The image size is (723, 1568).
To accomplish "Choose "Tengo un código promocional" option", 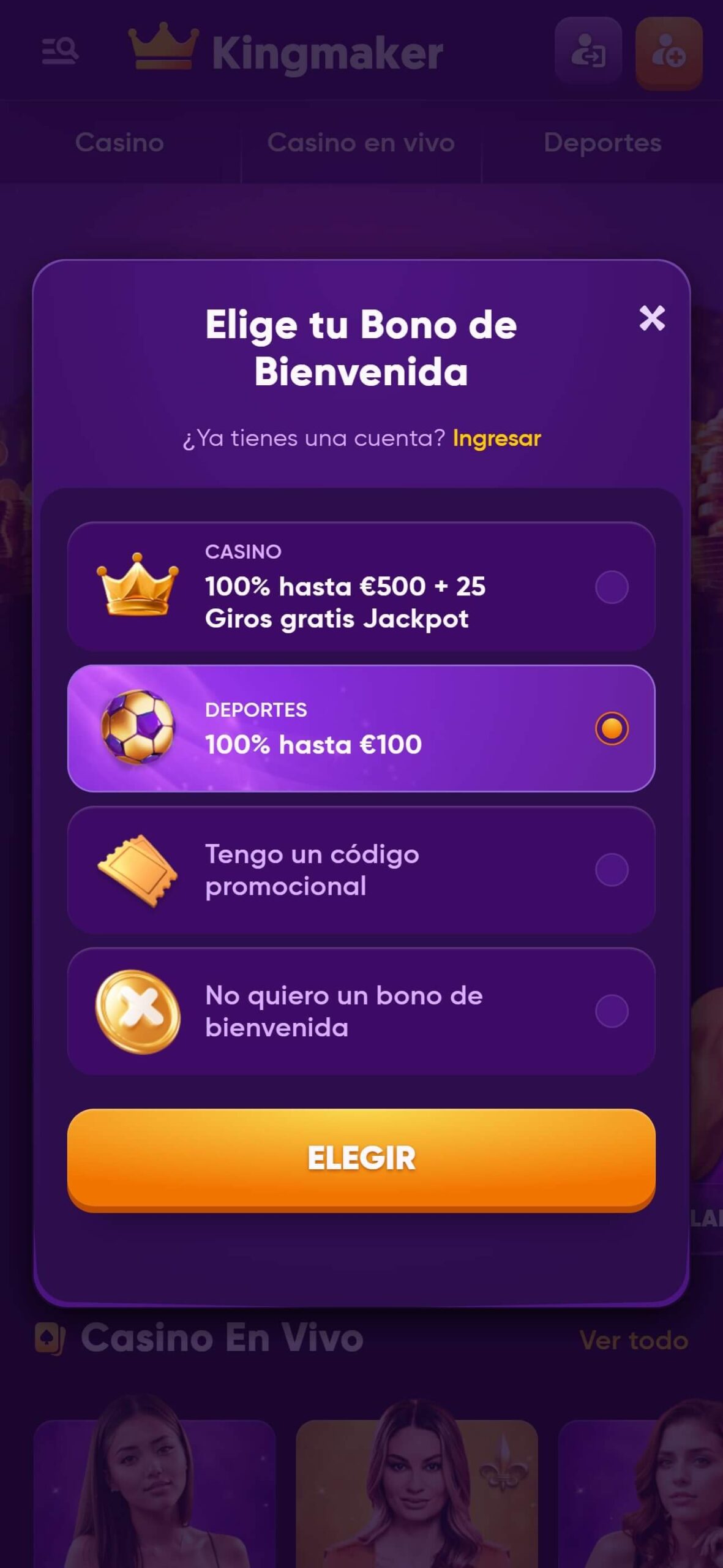I will tap(361, 870).
